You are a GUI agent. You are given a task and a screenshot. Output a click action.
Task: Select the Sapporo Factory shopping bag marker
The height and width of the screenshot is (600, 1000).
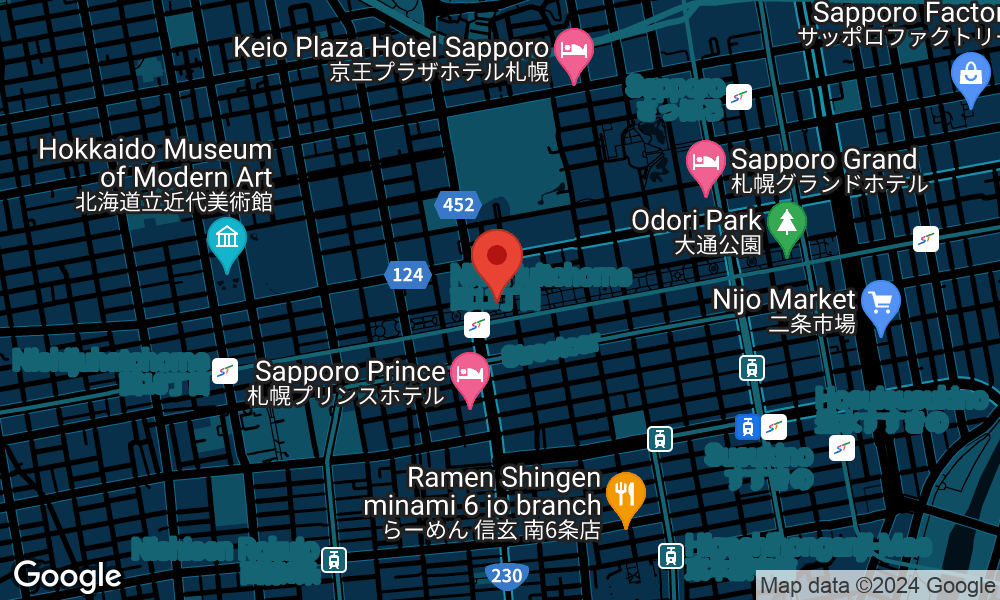tap(970, 75)
